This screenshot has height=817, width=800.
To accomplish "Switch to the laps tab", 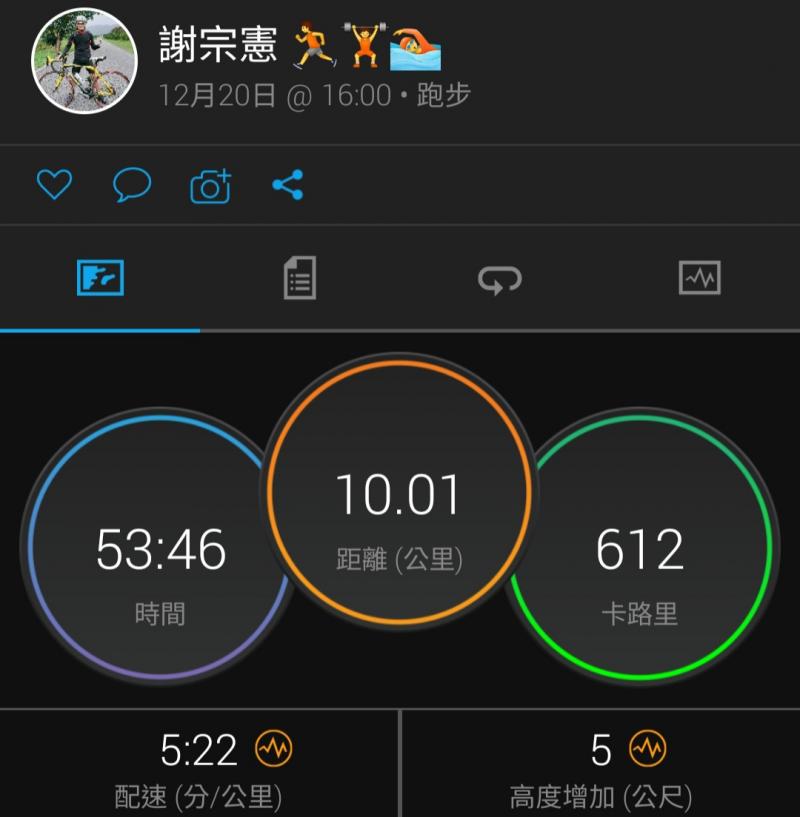I will click(x=499, y=279).
